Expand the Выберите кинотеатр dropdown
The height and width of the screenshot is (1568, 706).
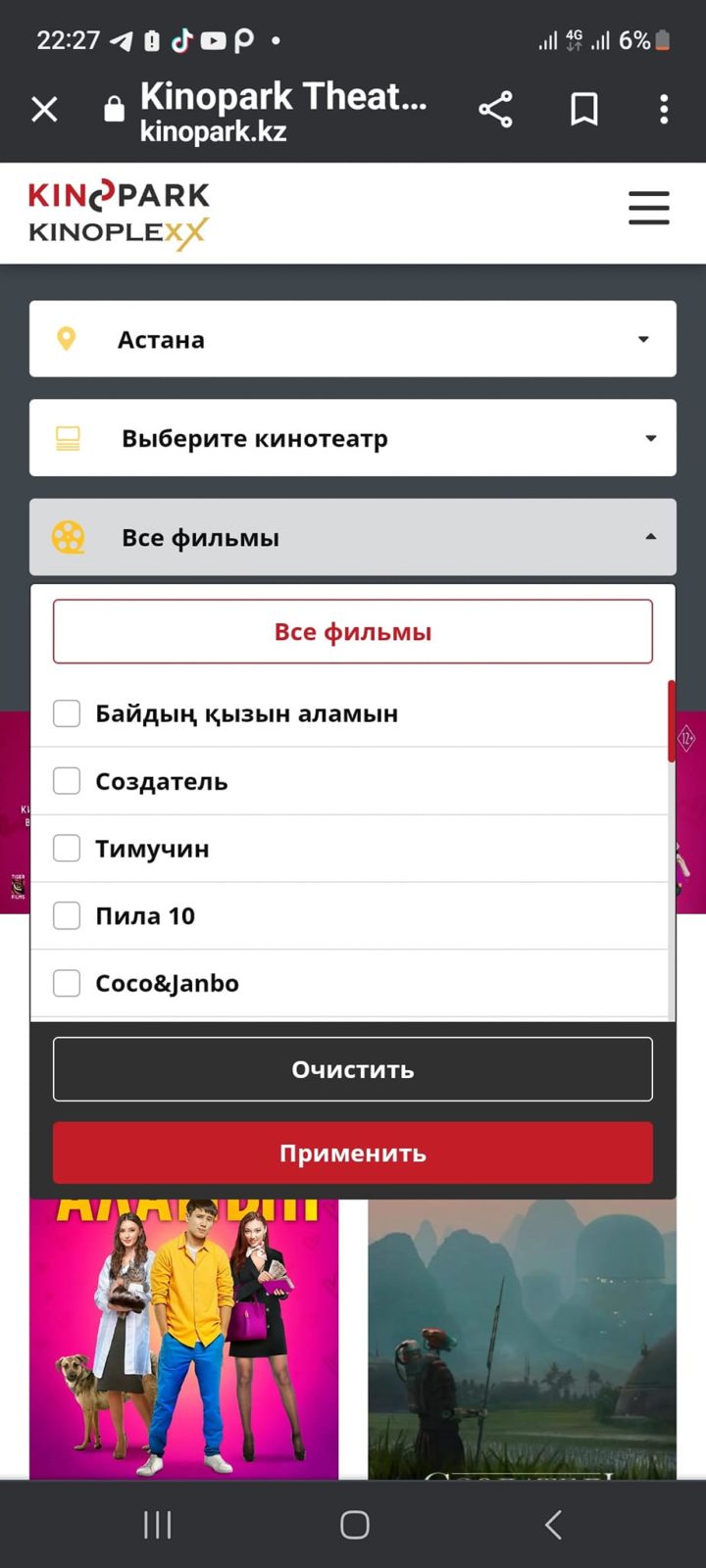[x=353, y=438]
